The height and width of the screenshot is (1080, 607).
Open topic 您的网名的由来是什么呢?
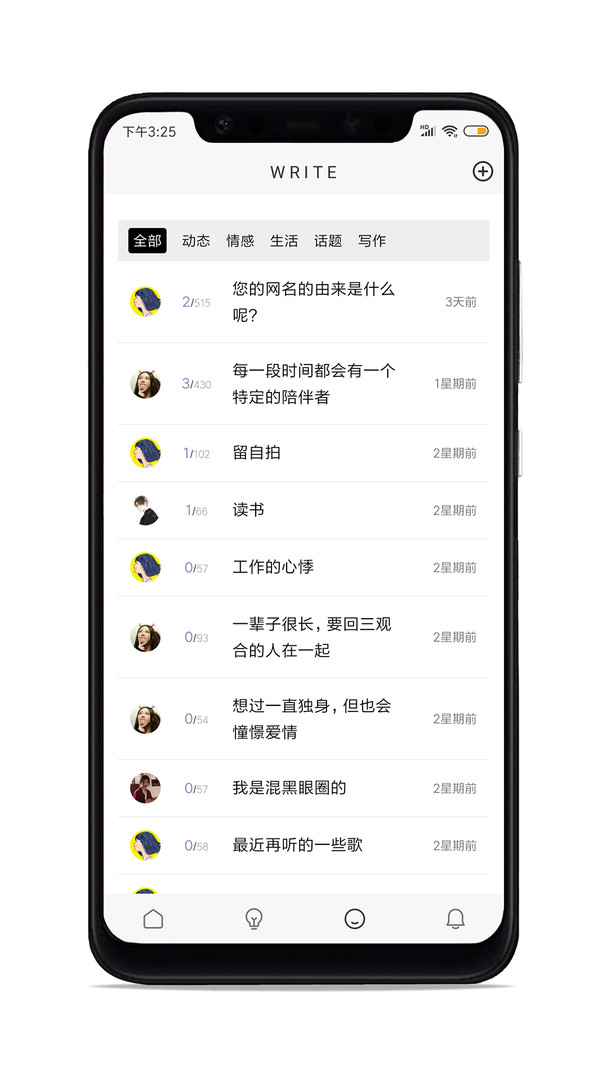pyautogui.click(x=314, y=302)
